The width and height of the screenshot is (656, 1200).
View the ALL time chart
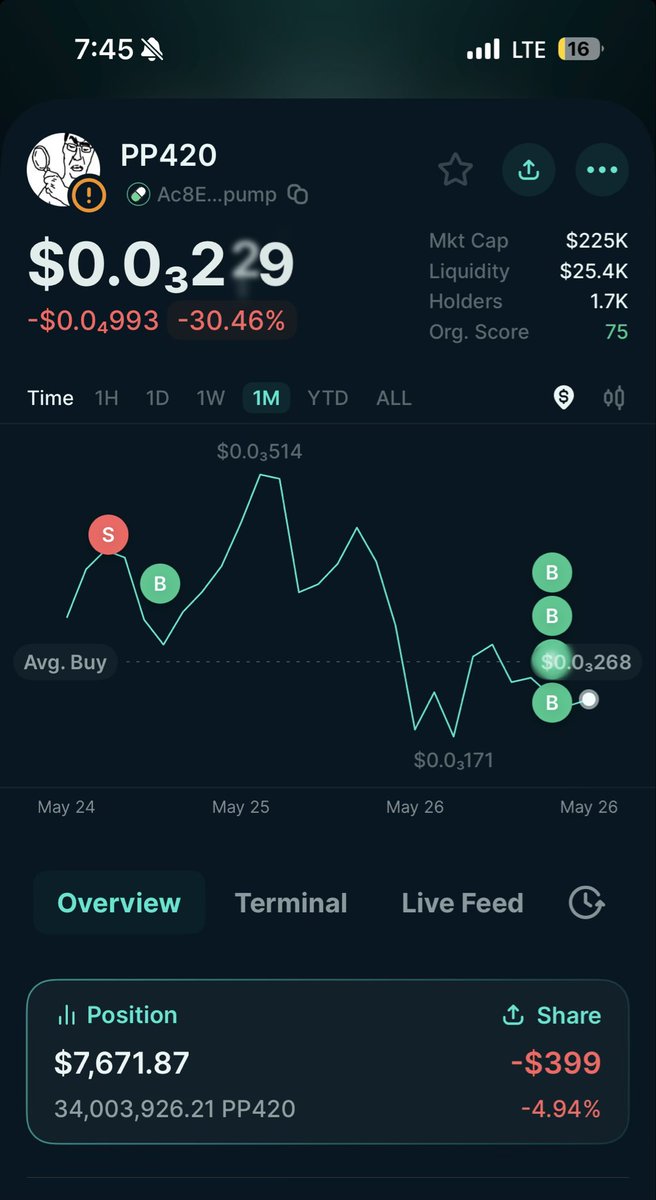click(394, 398)
